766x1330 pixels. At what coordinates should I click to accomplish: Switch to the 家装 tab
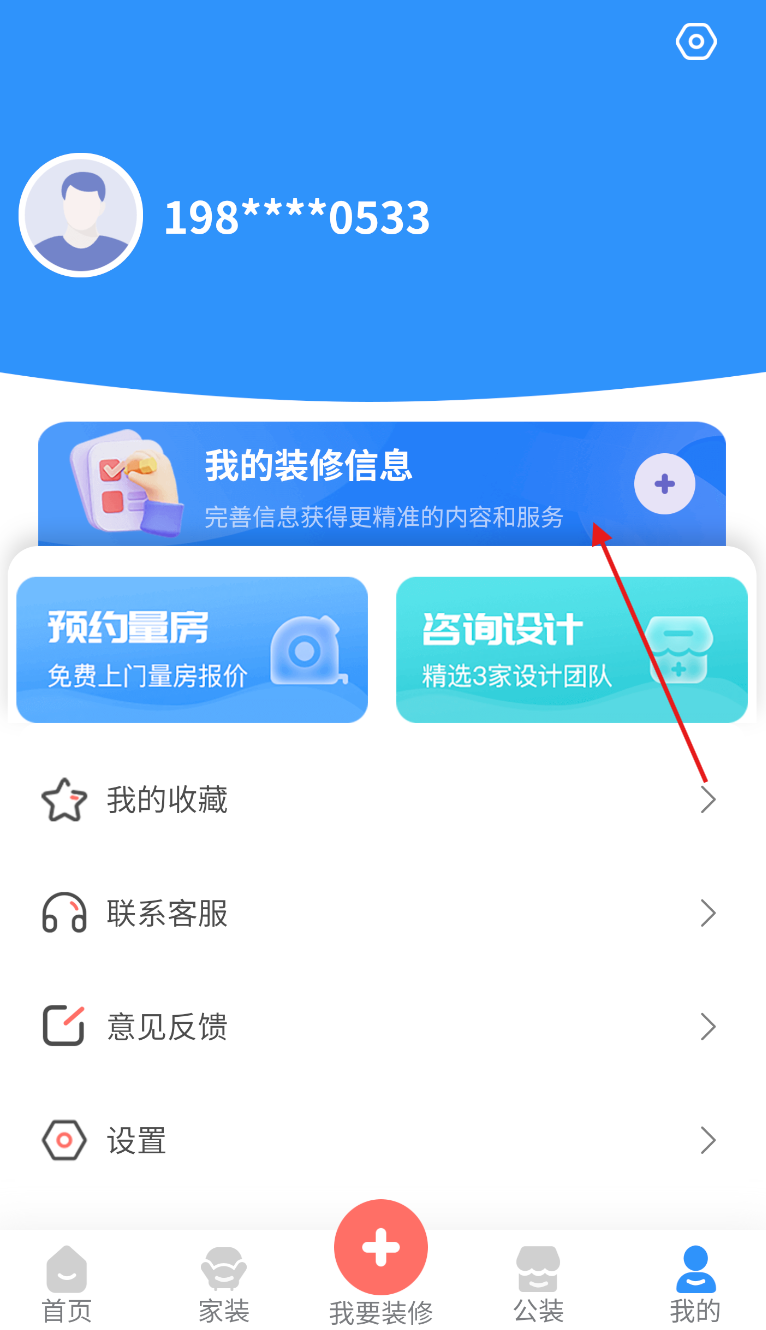point(223,1284)
